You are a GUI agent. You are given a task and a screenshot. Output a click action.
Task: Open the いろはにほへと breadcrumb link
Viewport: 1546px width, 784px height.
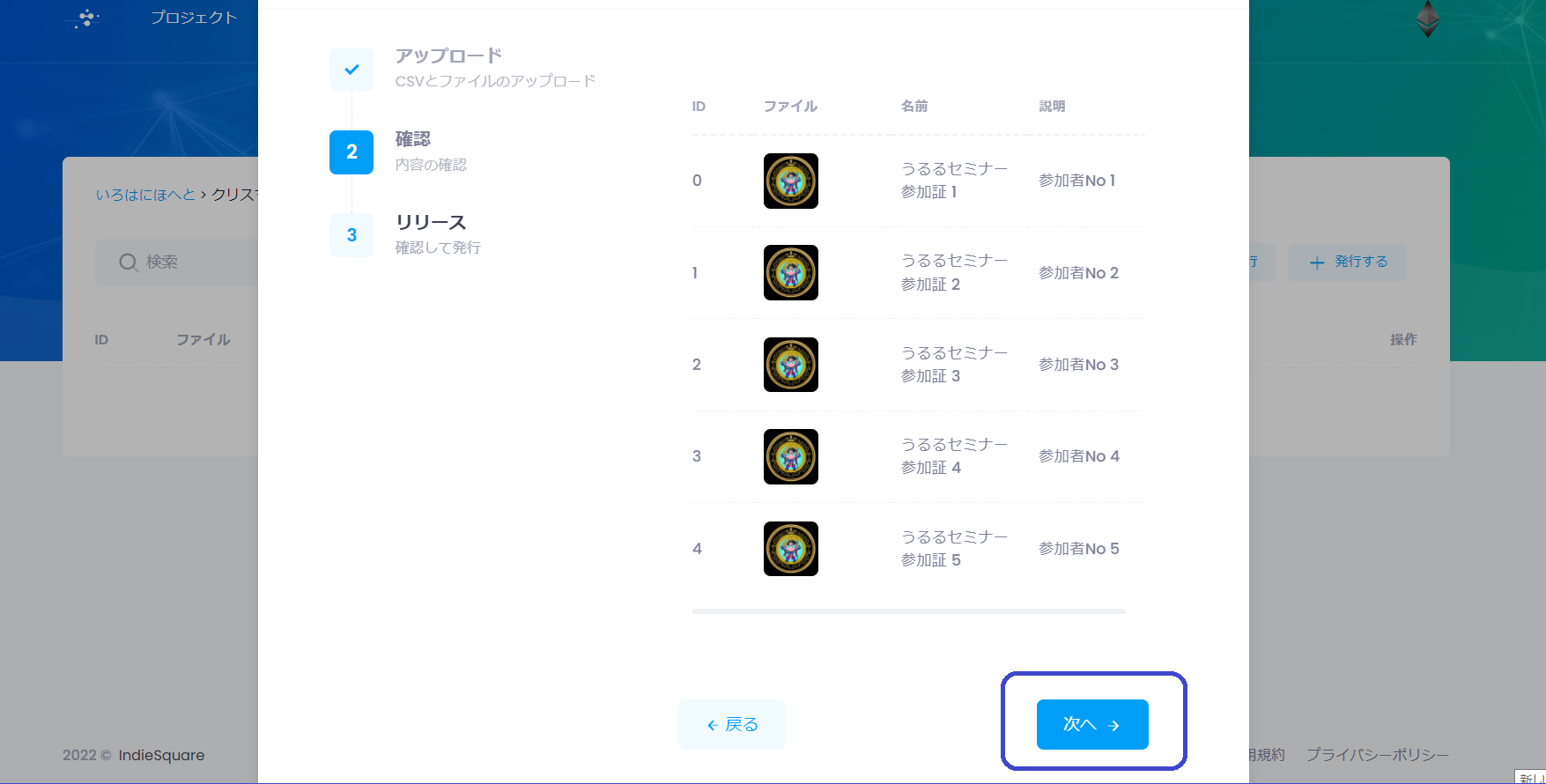[145, 195]
